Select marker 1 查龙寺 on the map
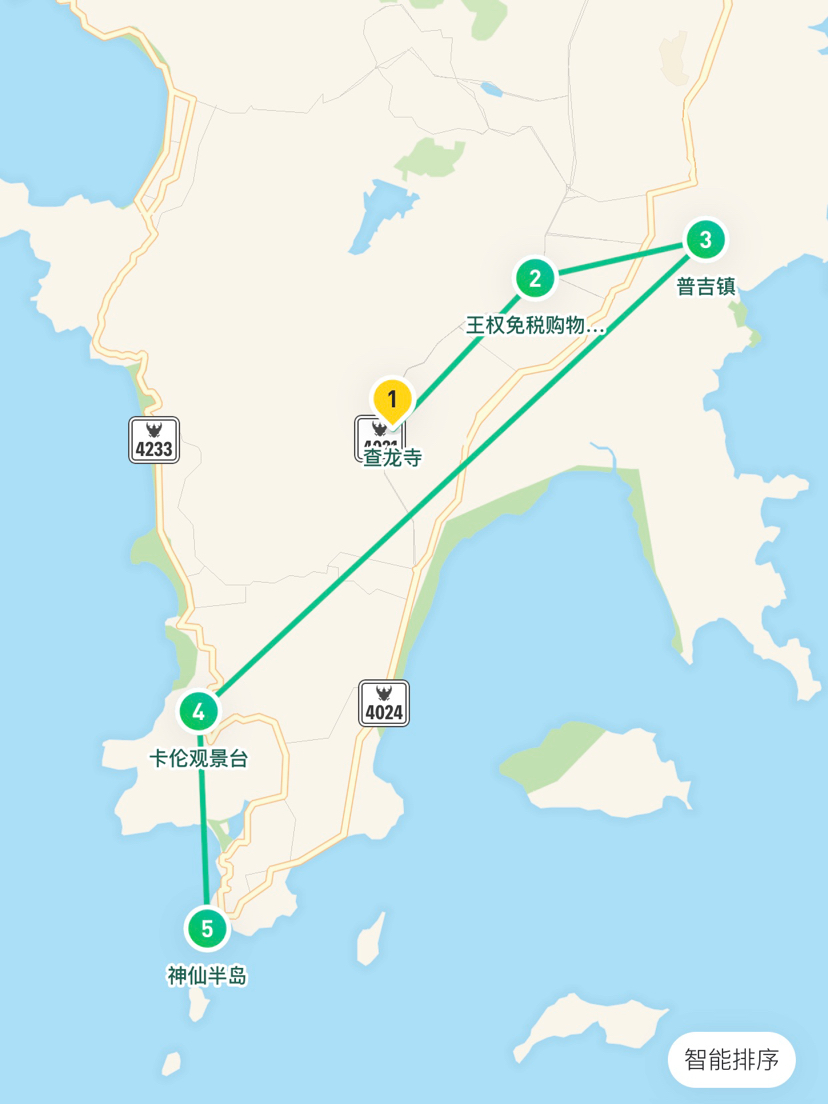The image size is (828, 1104). (392, 400)
